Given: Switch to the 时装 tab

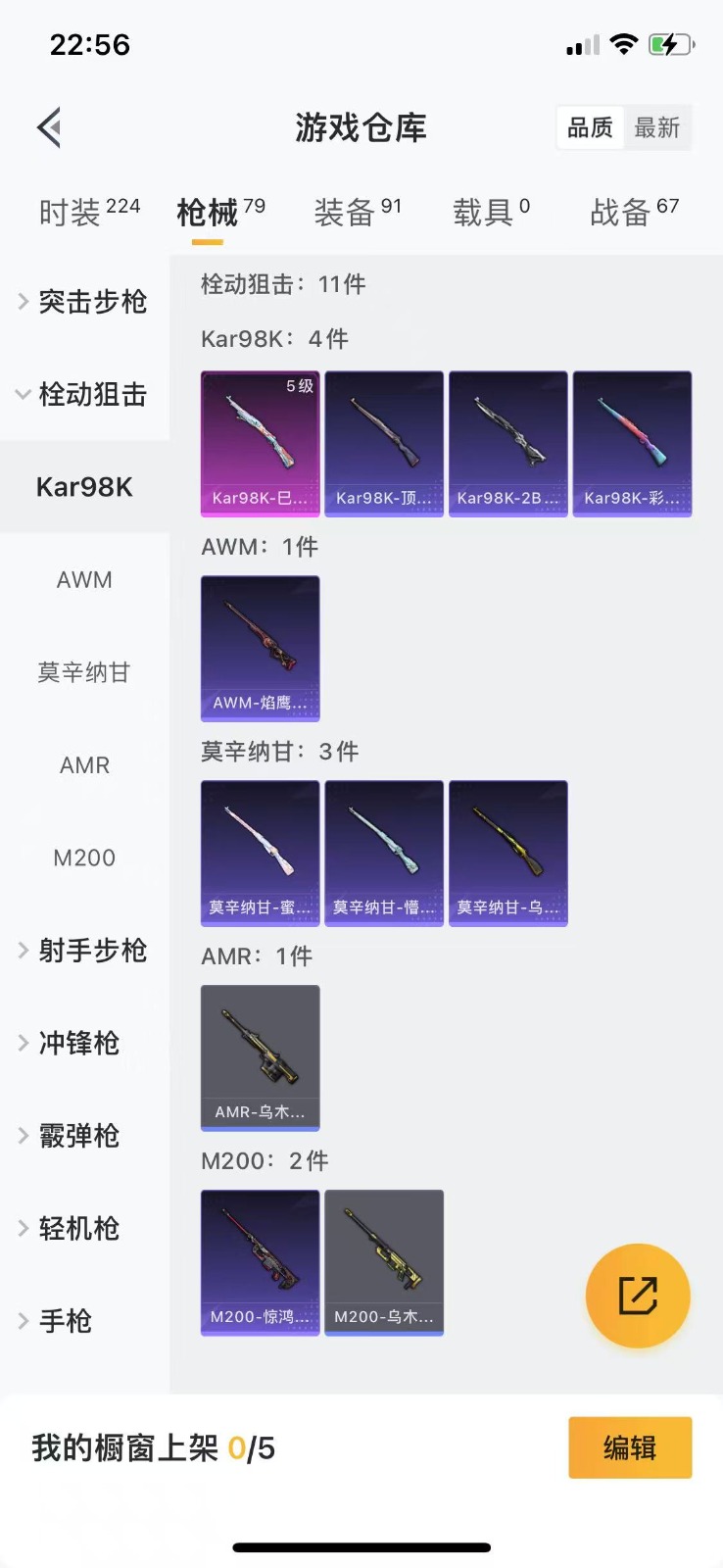Looking at the screenshot, I should [x=88, y=212].
